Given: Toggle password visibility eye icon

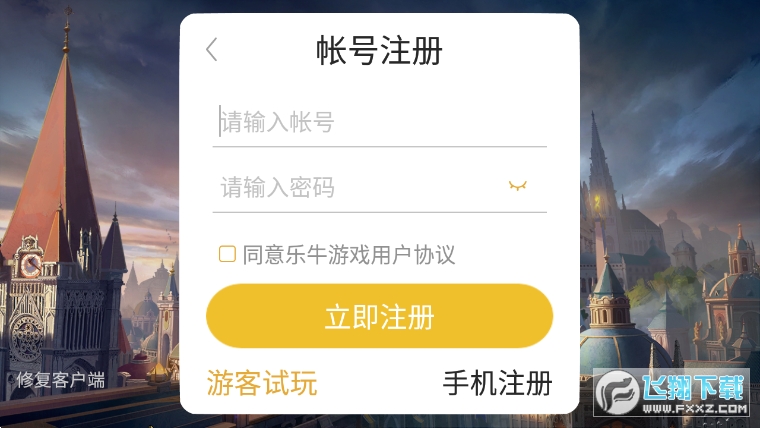Looking at the screenshot, I should 517,186.
